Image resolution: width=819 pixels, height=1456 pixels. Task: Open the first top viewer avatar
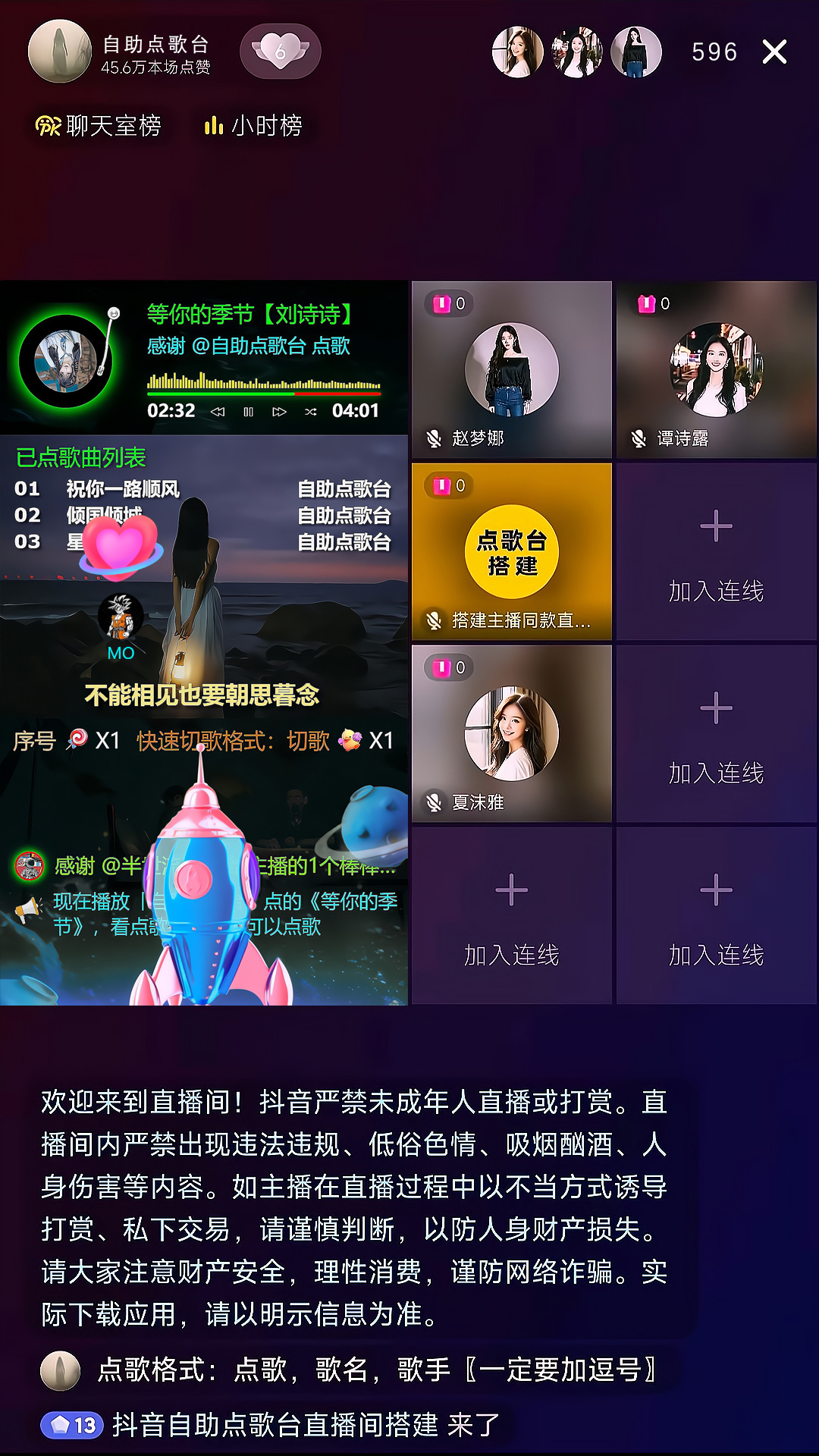point(518,52)
